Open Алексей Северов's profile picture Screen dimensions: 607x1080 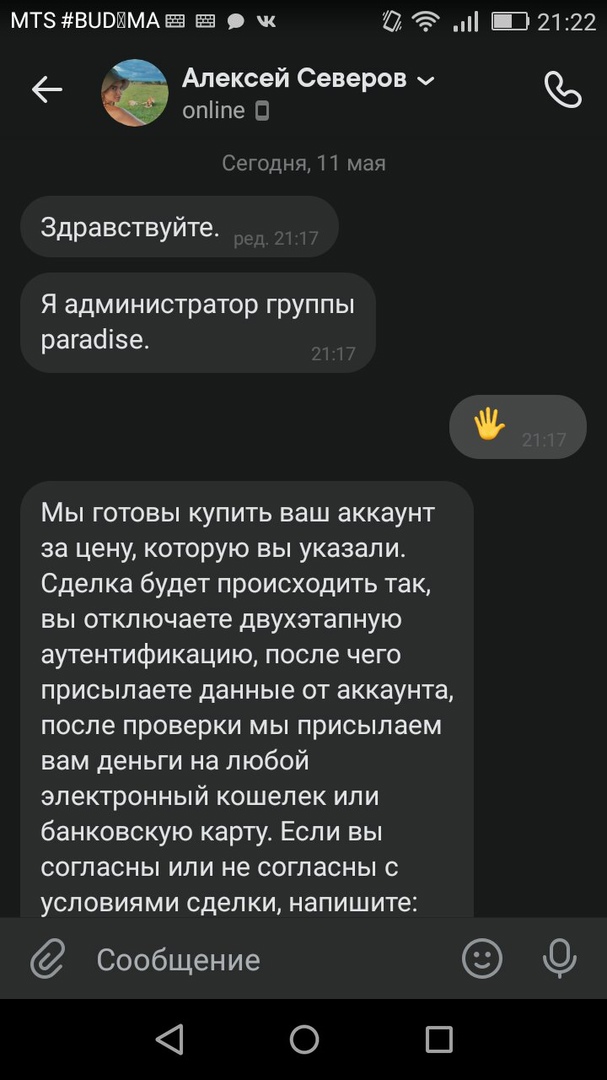pos(134,93)
